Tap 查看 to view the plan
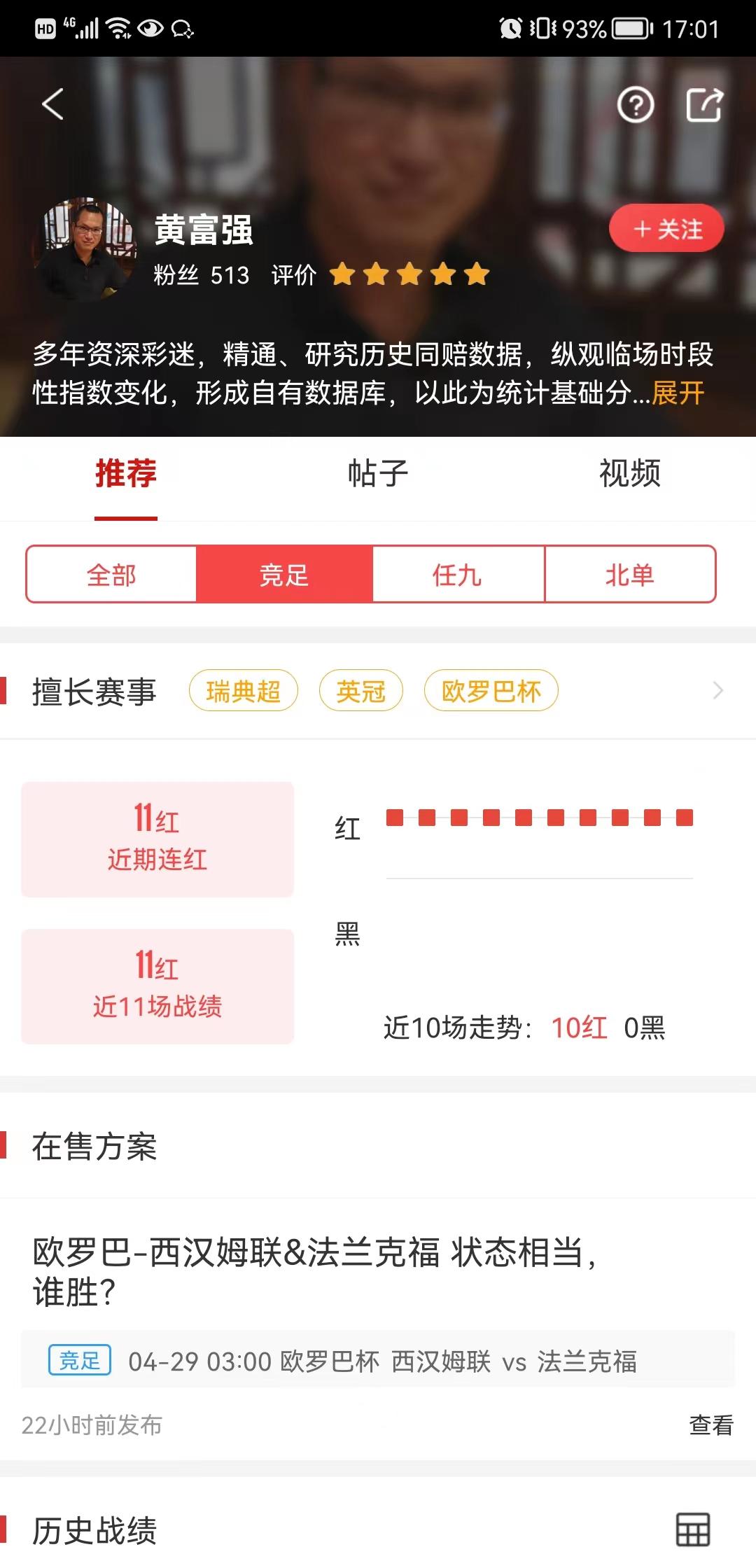 [x=710, y=1424]
